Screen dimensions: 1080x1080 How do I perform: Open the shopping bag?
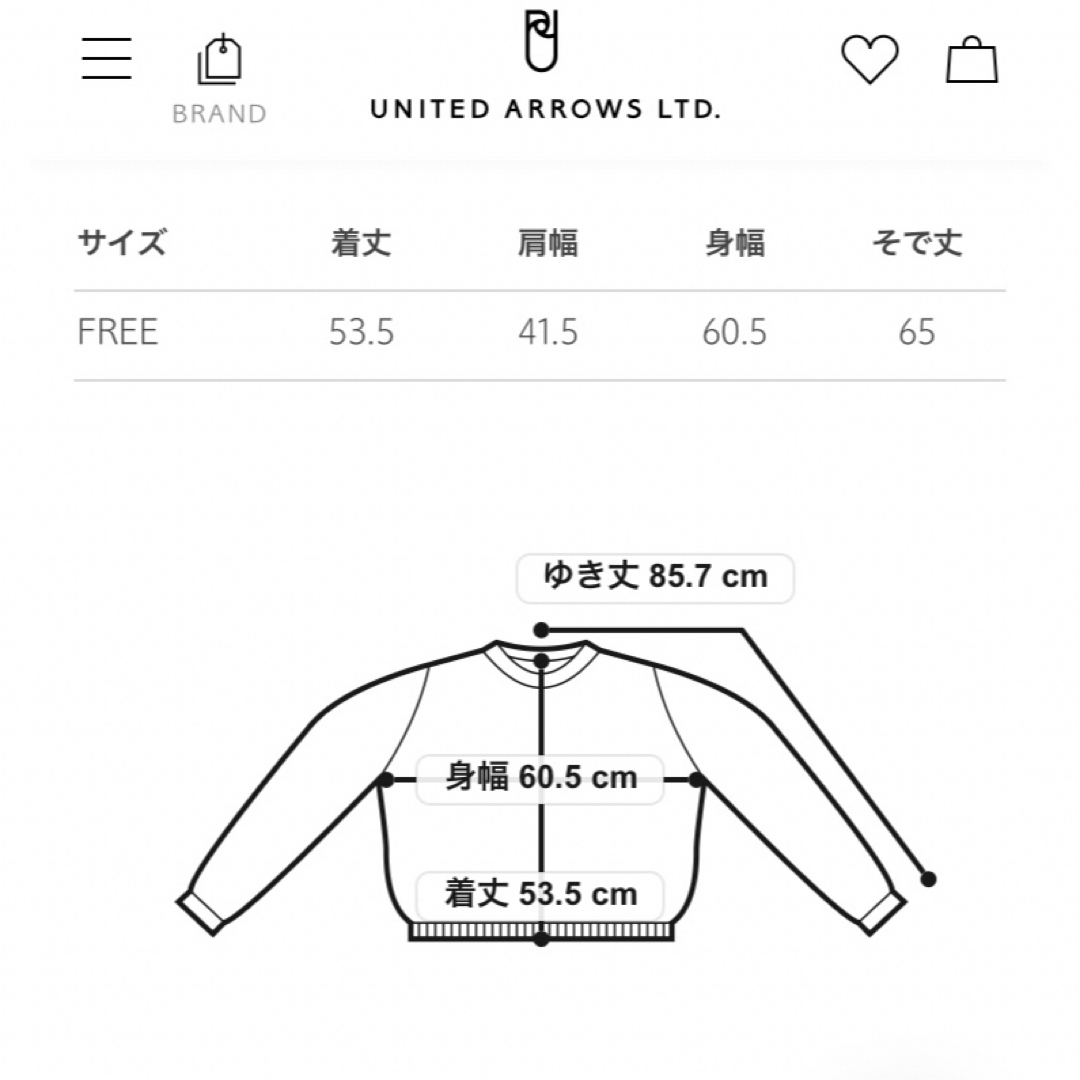pyautogui.click(x=972, y=60)
